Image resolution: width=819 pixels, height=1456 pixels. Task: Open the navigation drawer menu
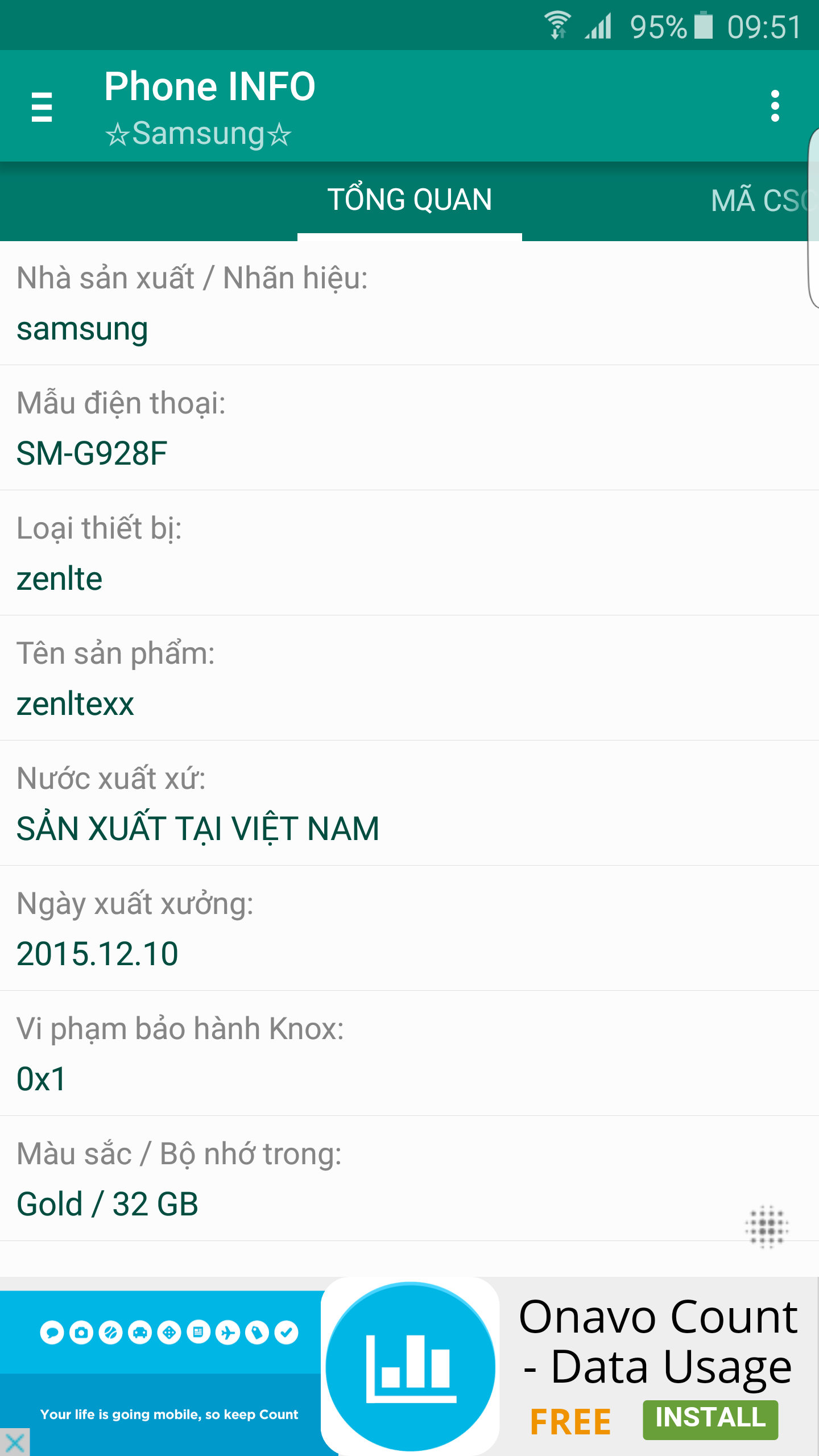tap(42, 106)
